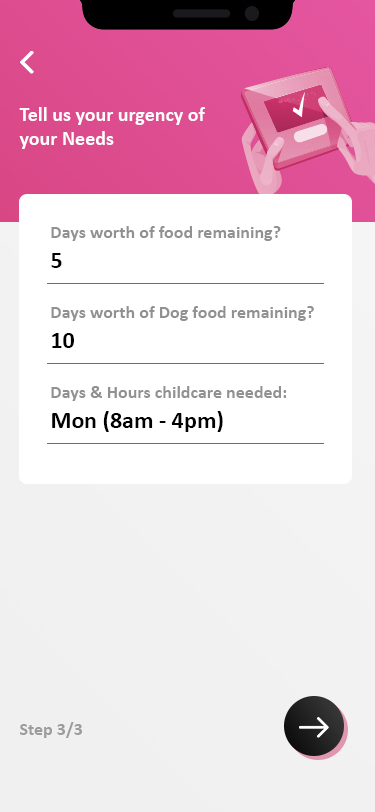Continue with the black arrow button
375x812 pixels.
[x=314, y=726]
